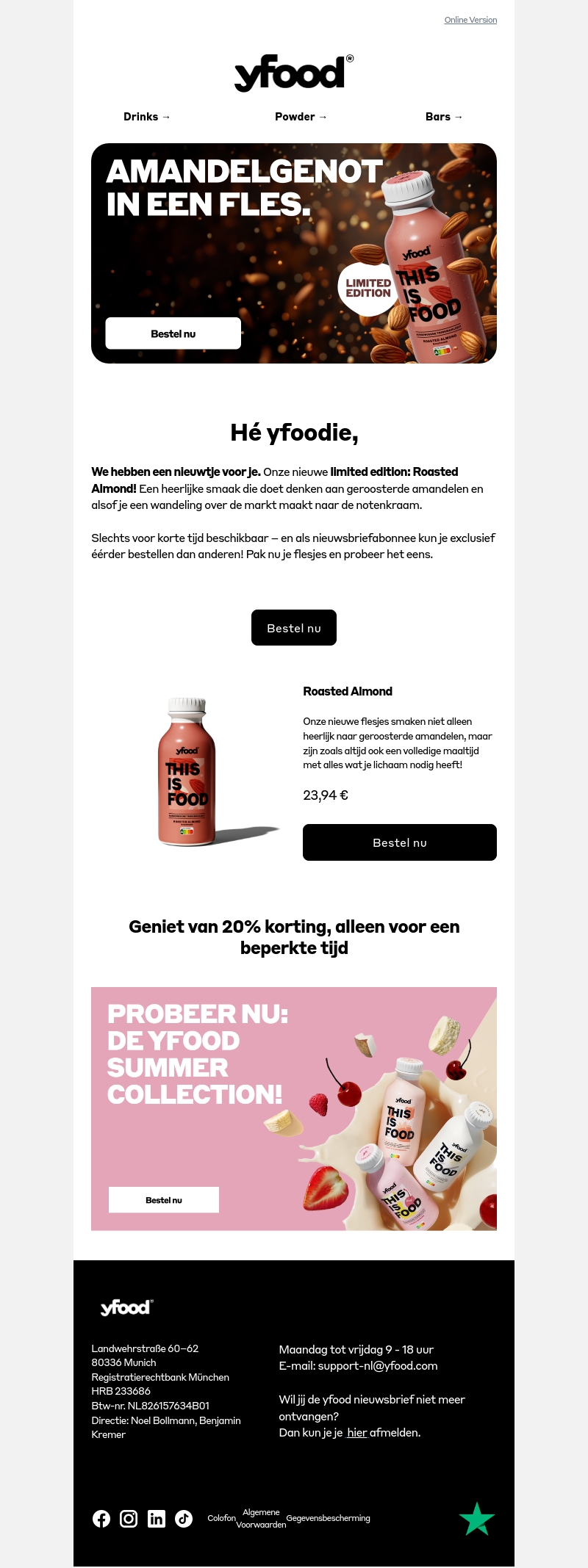
Task: Tap Bestel nu below the intro text
Action: 294,628
